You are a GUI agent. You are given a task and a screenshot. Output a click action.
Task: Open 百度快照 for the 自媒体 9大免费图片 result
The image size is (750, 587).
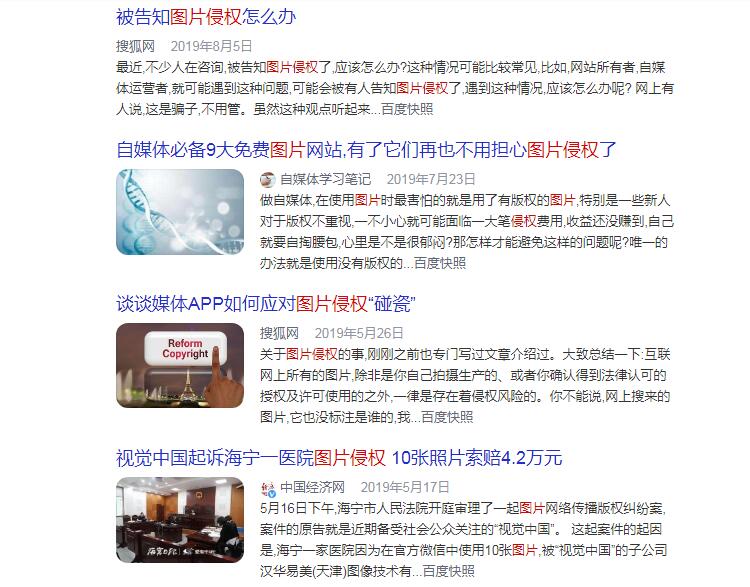(439, 263)
